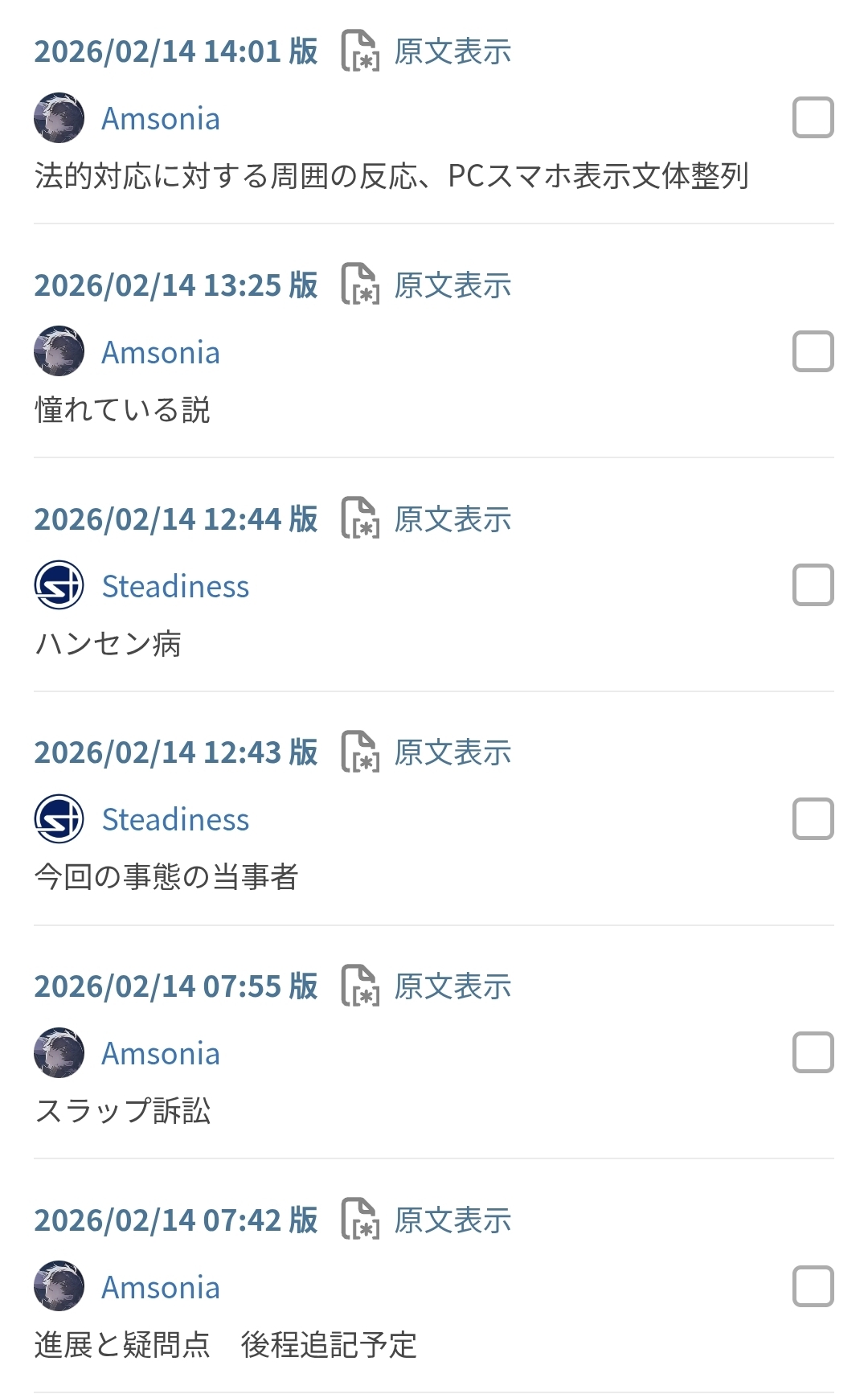Open Steadiness profile on the 12:44 version
This screenshot has width=868, height=1394.
pos(175,586)
